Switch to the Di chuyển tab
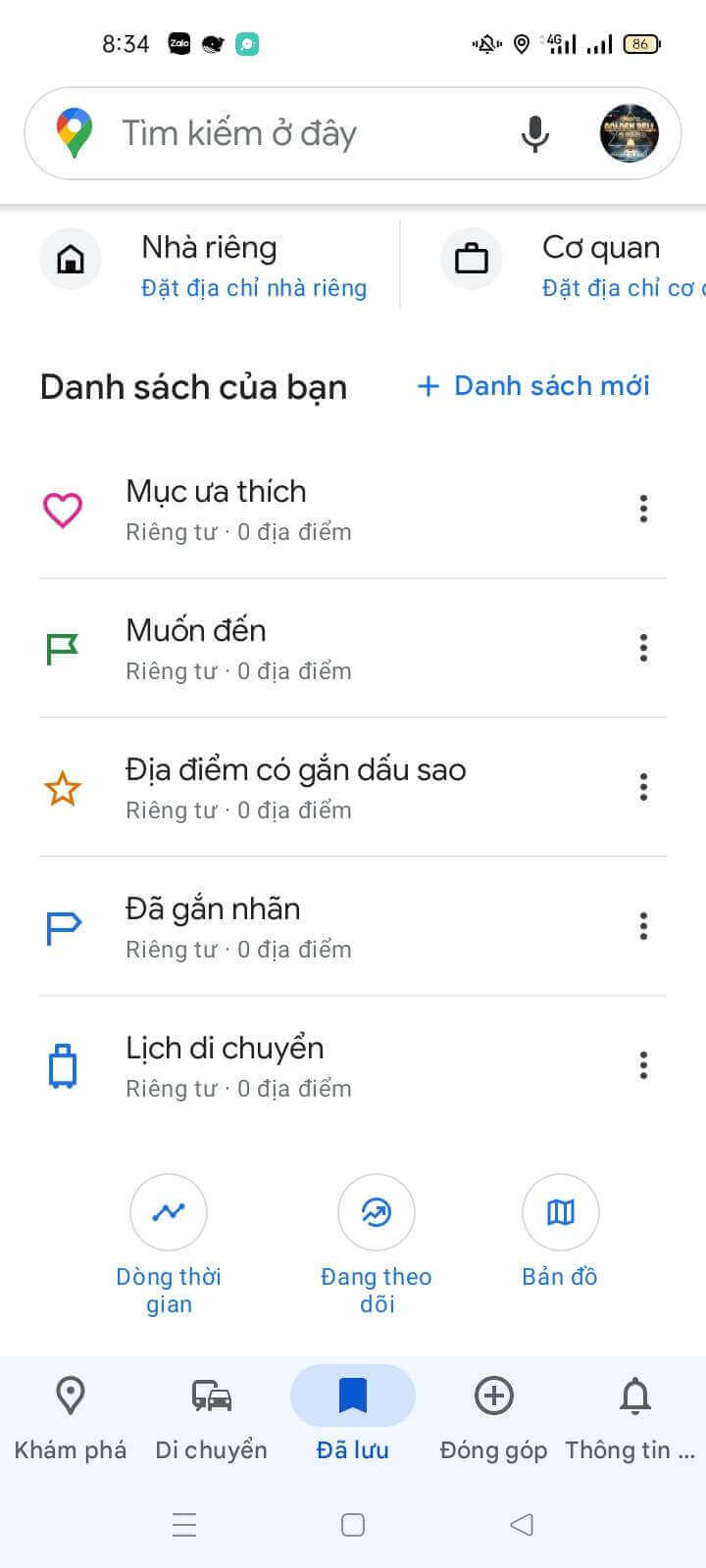The width and height of the screenshot is (706, 1568). click(x=212, y=1418)
